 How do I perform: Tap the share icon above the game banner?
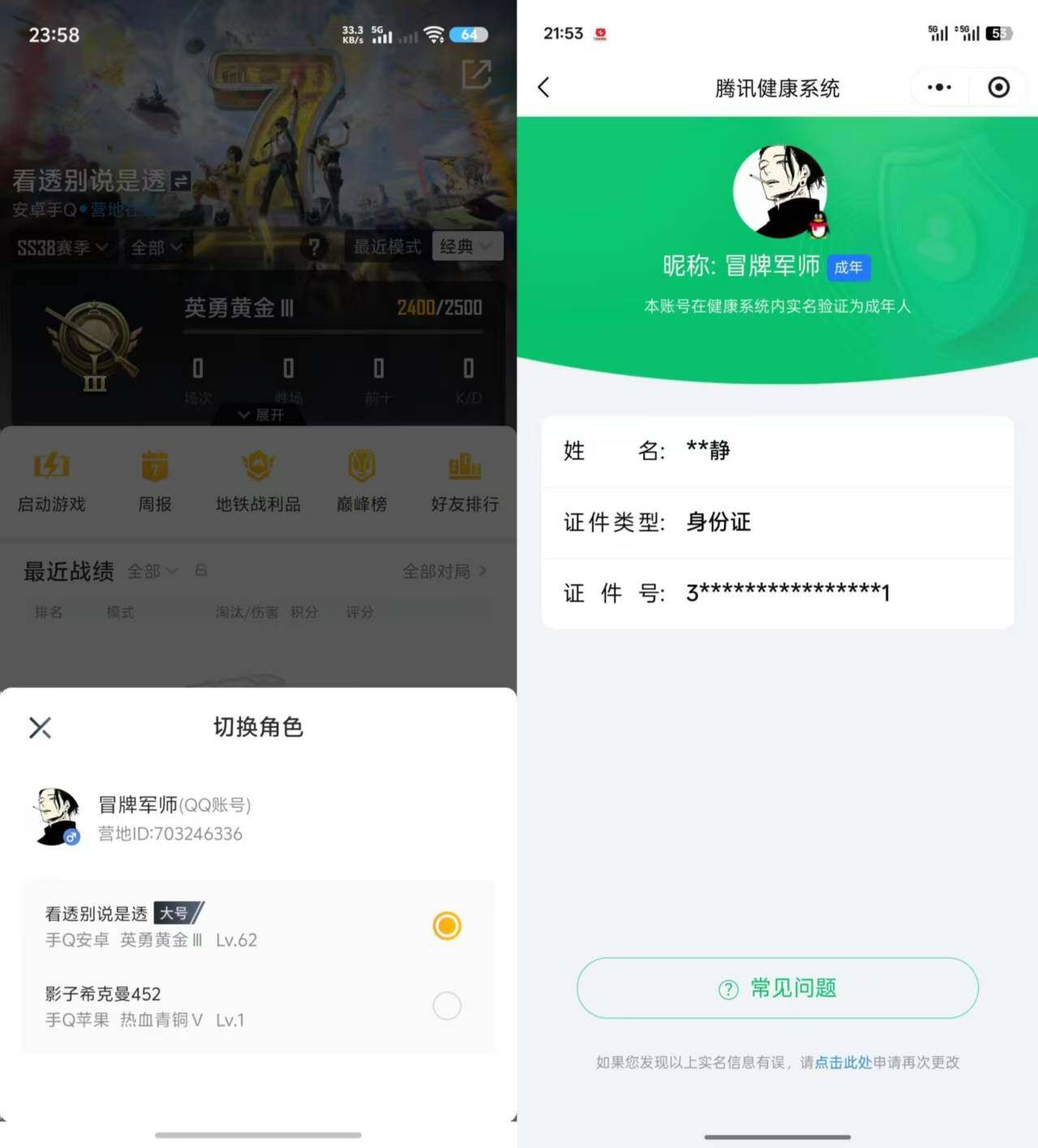(x=477, y=76)
